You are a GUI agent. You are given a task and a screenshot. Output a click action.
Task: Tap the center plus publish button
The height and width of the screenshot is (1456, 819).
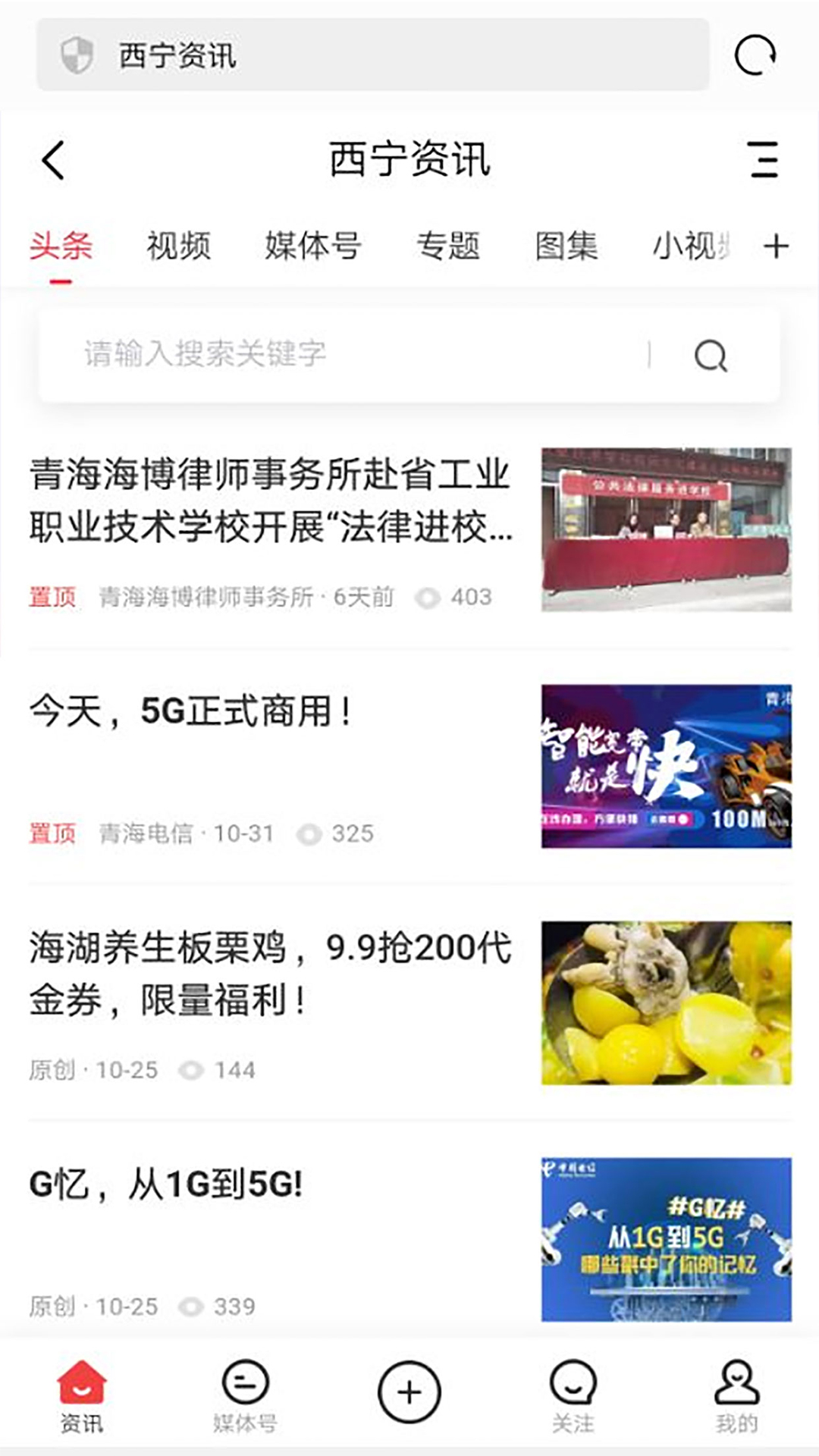coord(409,1392)
